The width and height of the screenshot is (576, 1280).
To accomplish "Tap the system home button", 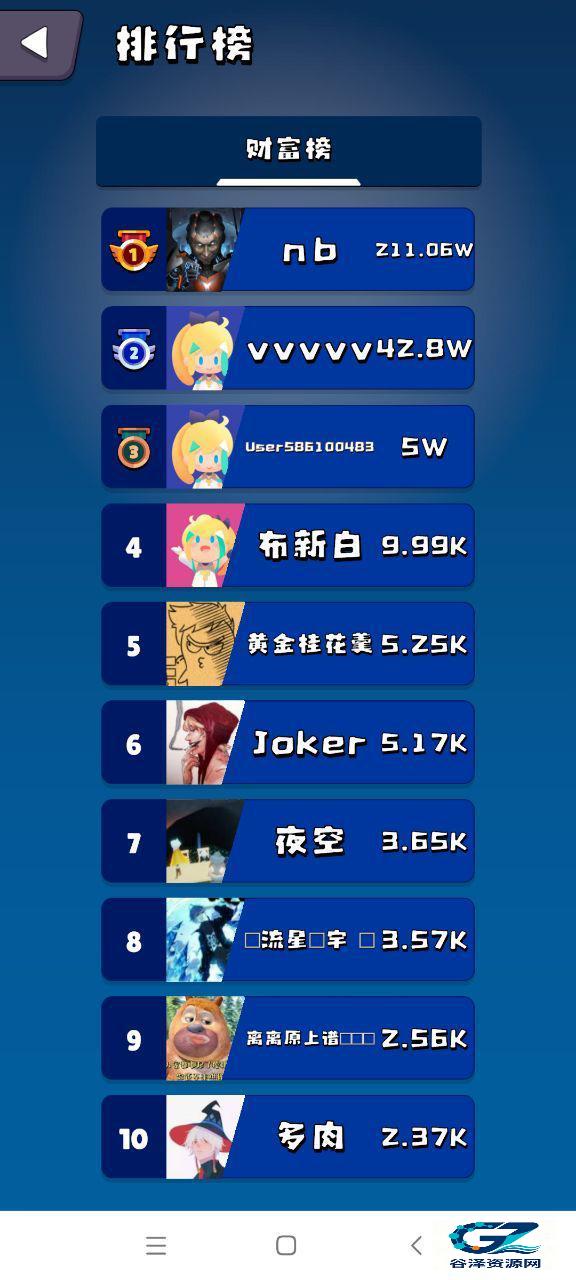I will tap(286, 1245).
